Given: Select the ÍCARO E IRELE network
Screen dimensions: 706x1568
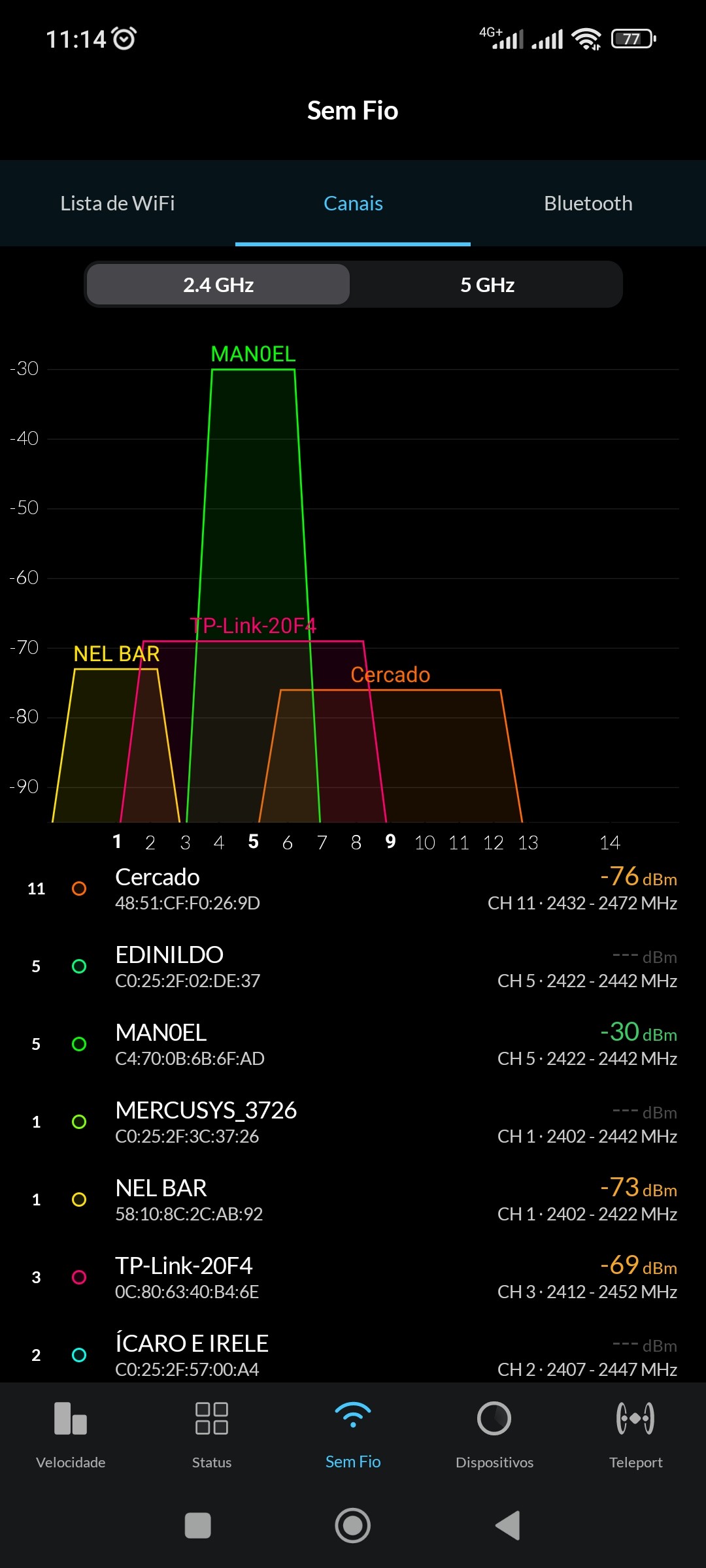Looking at the screenshot, I should tap(353, 1354).
